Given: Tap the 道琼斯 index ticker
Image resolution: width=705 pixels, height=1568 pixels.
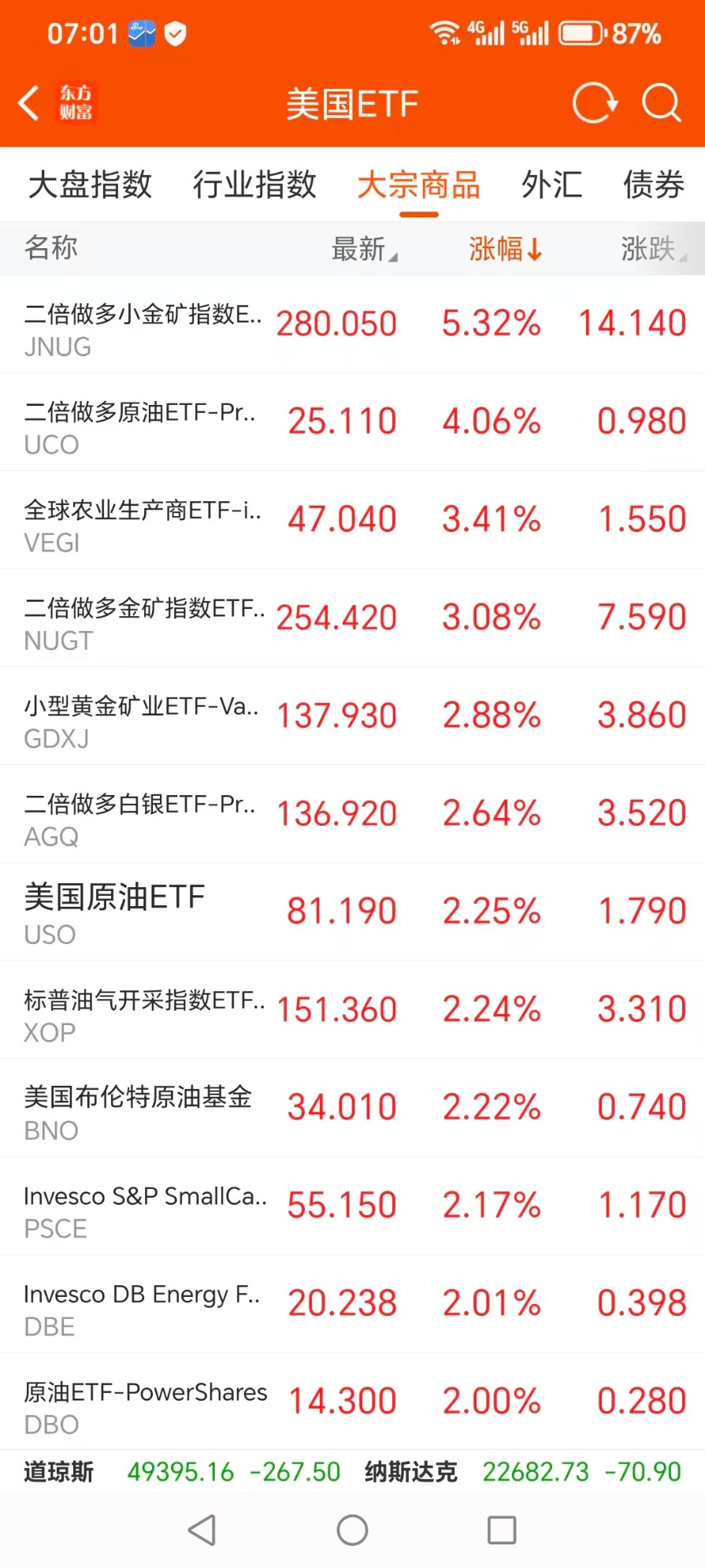Looking at the screenshot, I should (x=181, y=1471).
